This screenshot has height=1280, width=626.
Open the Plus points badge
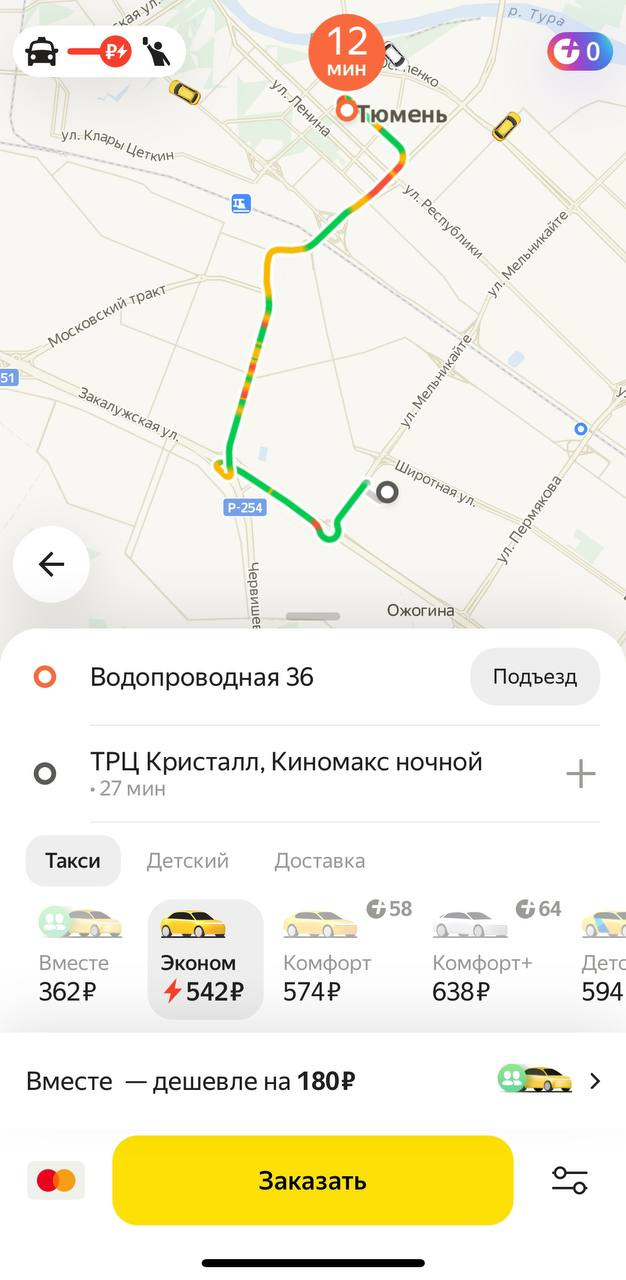coord(579,52)
